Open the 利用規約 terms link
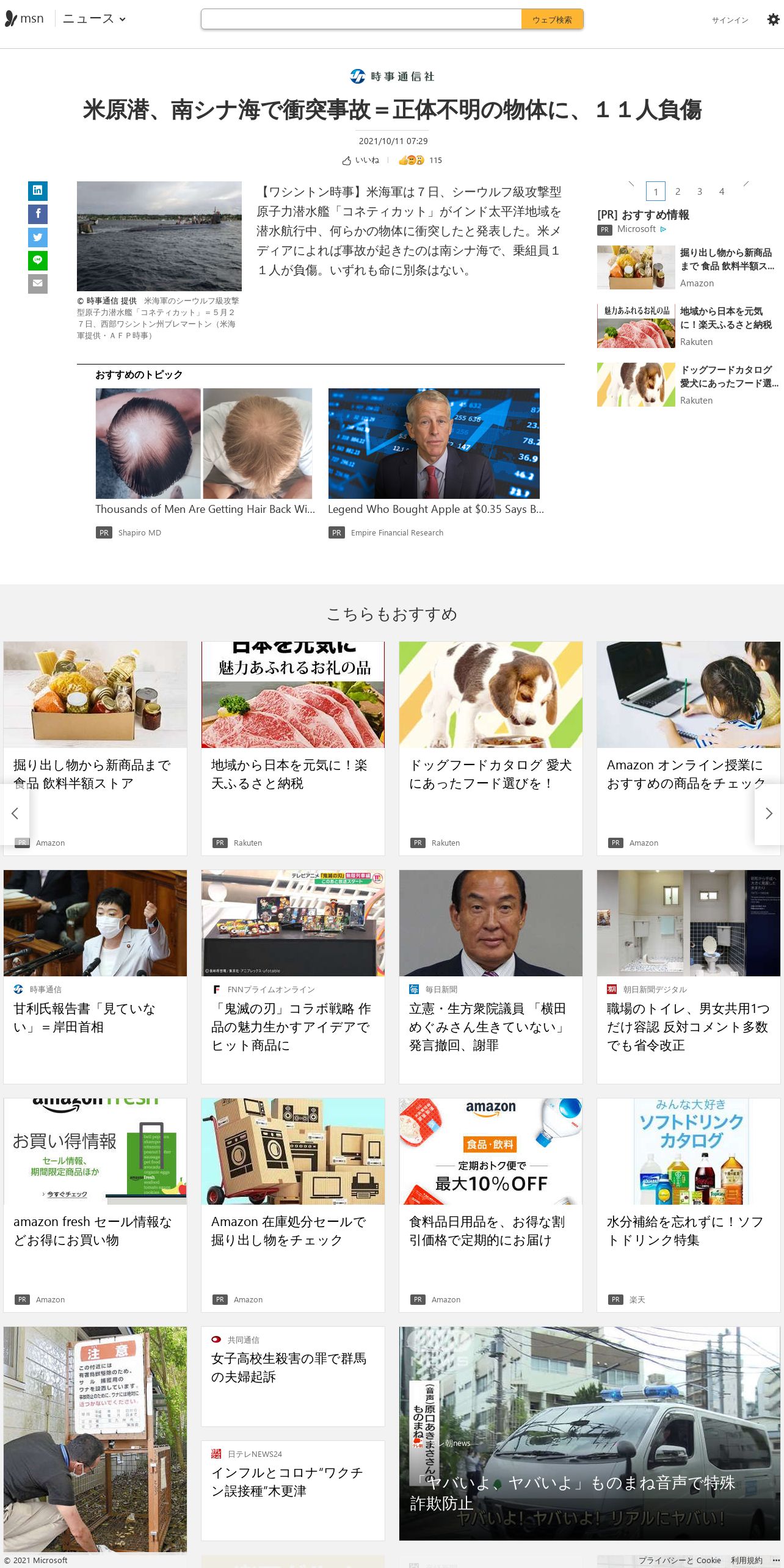The image size is (784, 1568). [x=746, y=1560]
